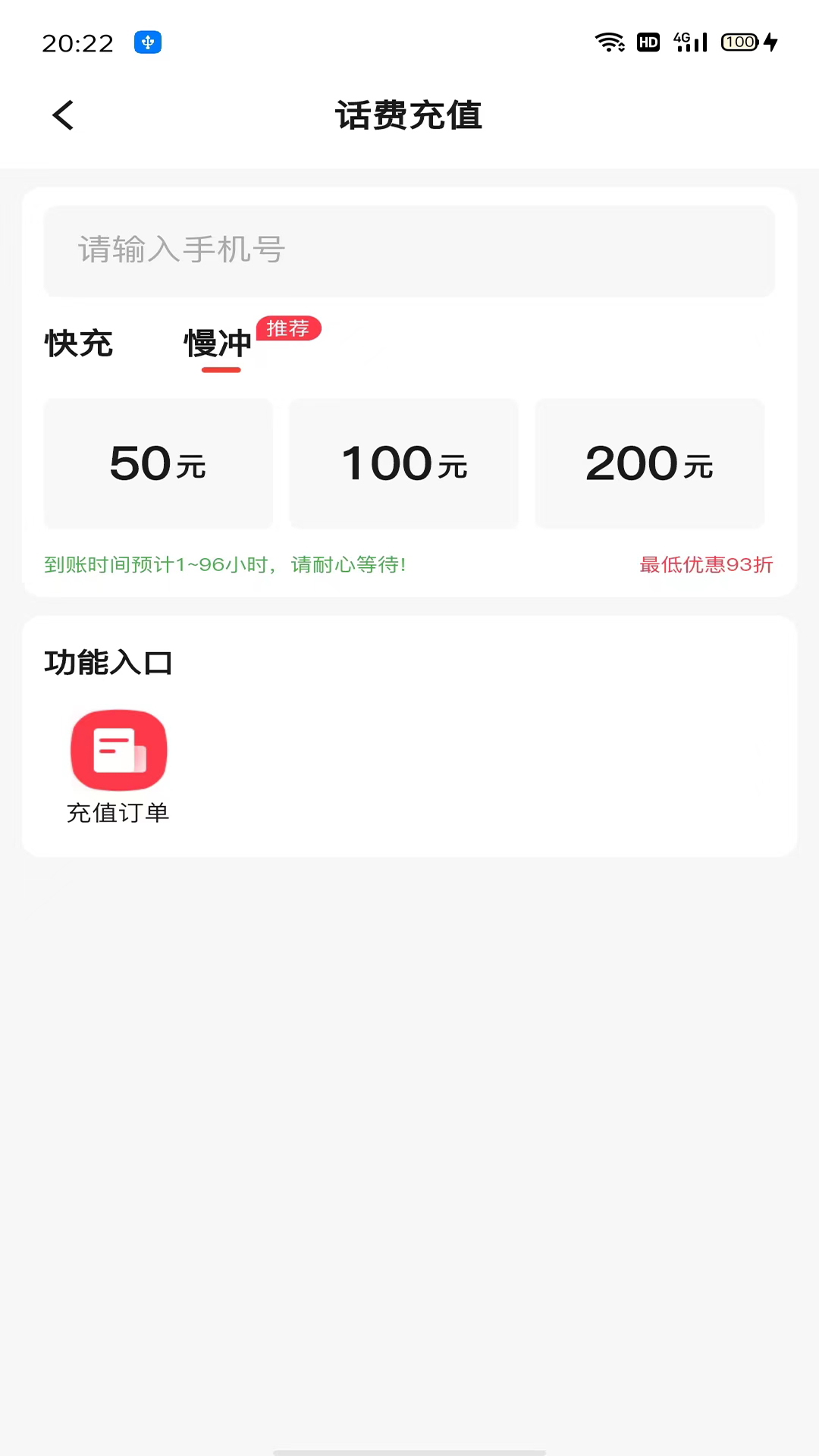Tap the battery indicator showing 100
The image size is (819, 1456).
tap(739, 42)
